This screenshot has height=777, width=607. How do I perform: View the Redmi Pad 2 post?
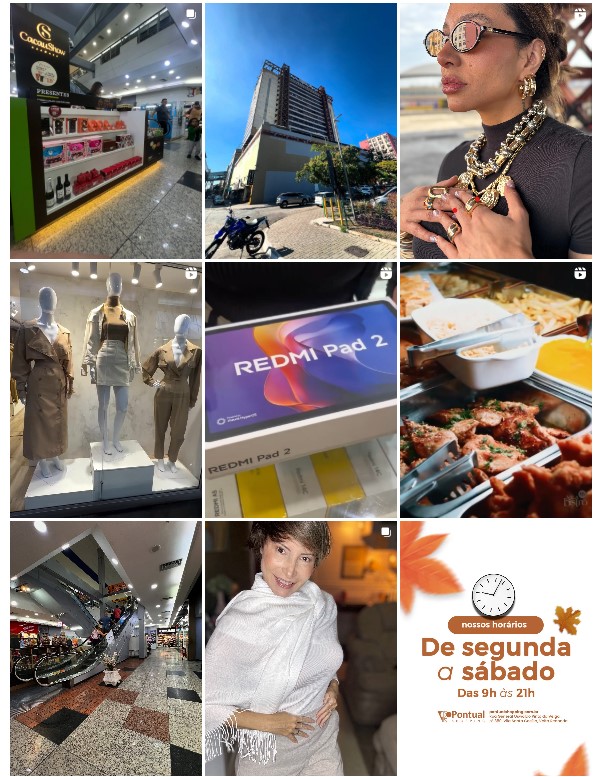(x=301, y=390)
